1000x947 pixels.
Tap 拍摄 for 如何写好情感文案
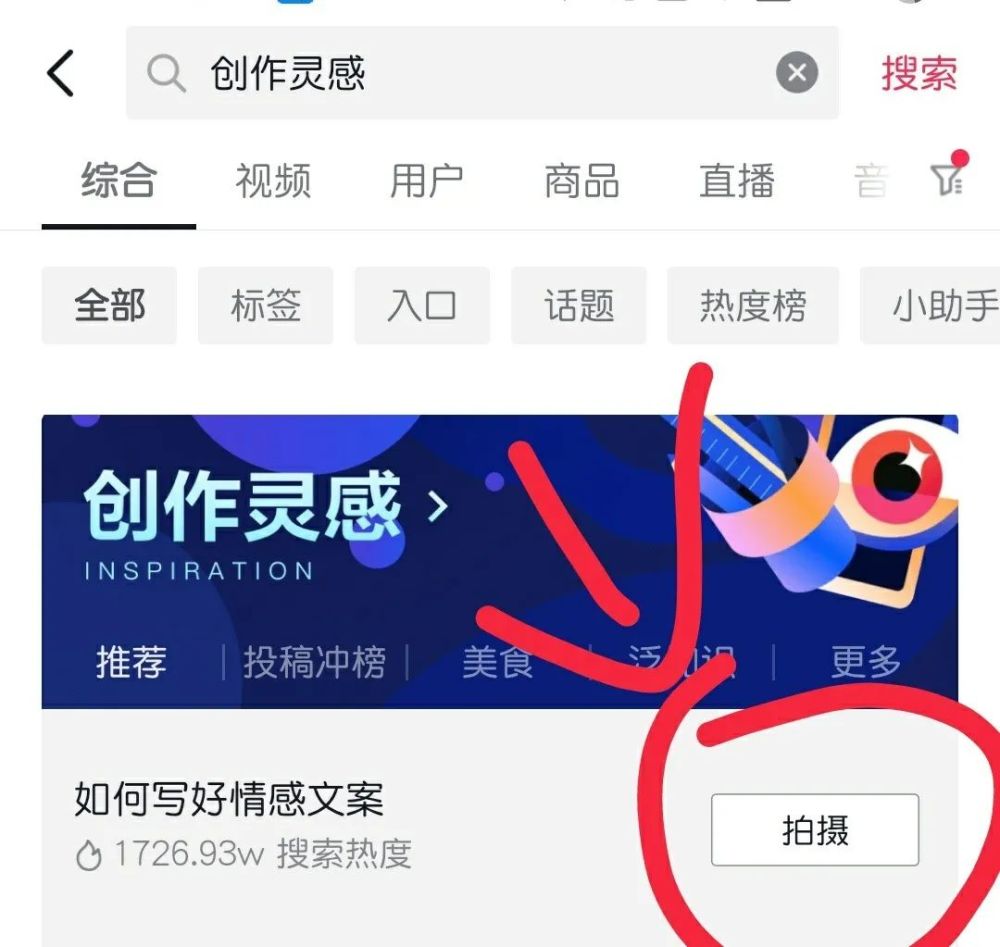(x=814, y=830)
